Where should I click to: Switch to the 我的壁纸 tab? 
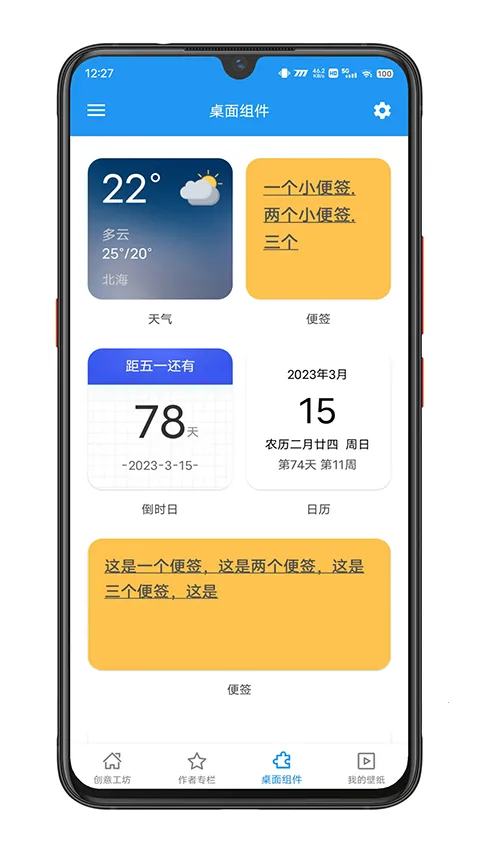[x=366, y=768]
